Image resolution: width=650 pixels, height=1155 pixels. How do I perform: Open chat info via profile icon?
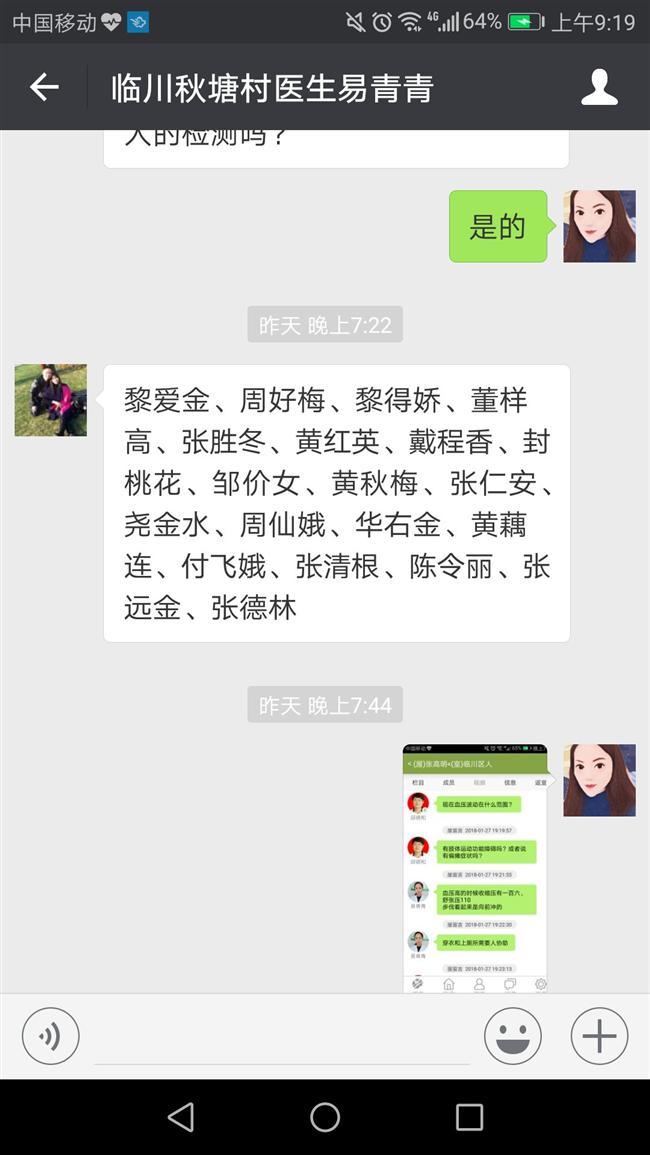[599, 88]
